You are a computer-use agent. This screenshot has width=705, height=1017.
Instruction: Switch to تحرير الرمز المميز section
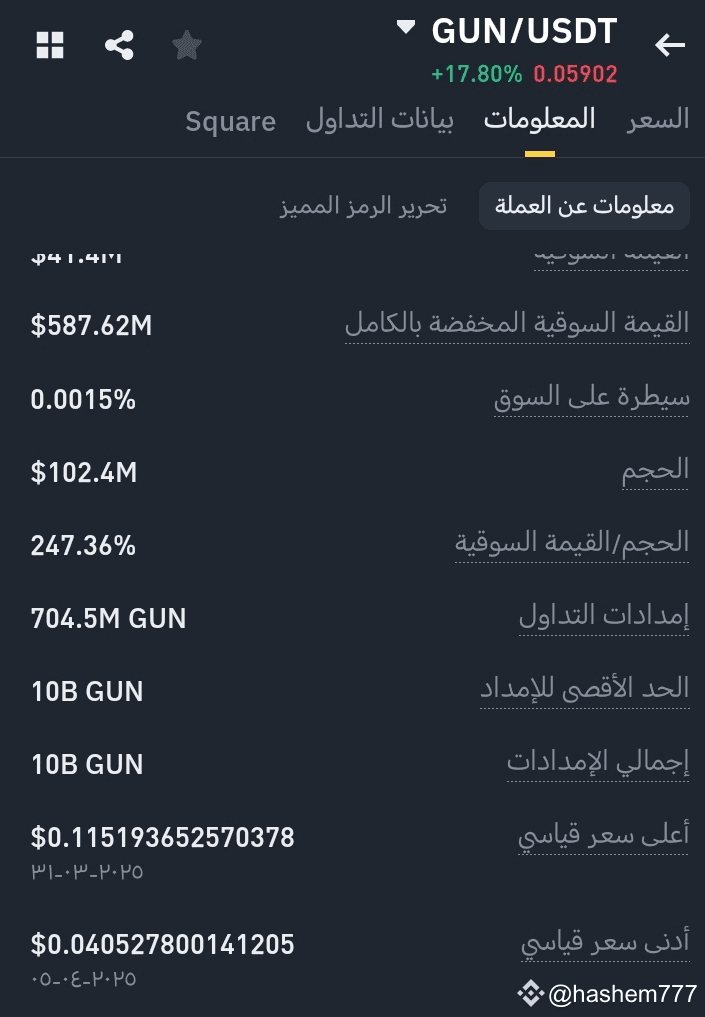[363, 206]
